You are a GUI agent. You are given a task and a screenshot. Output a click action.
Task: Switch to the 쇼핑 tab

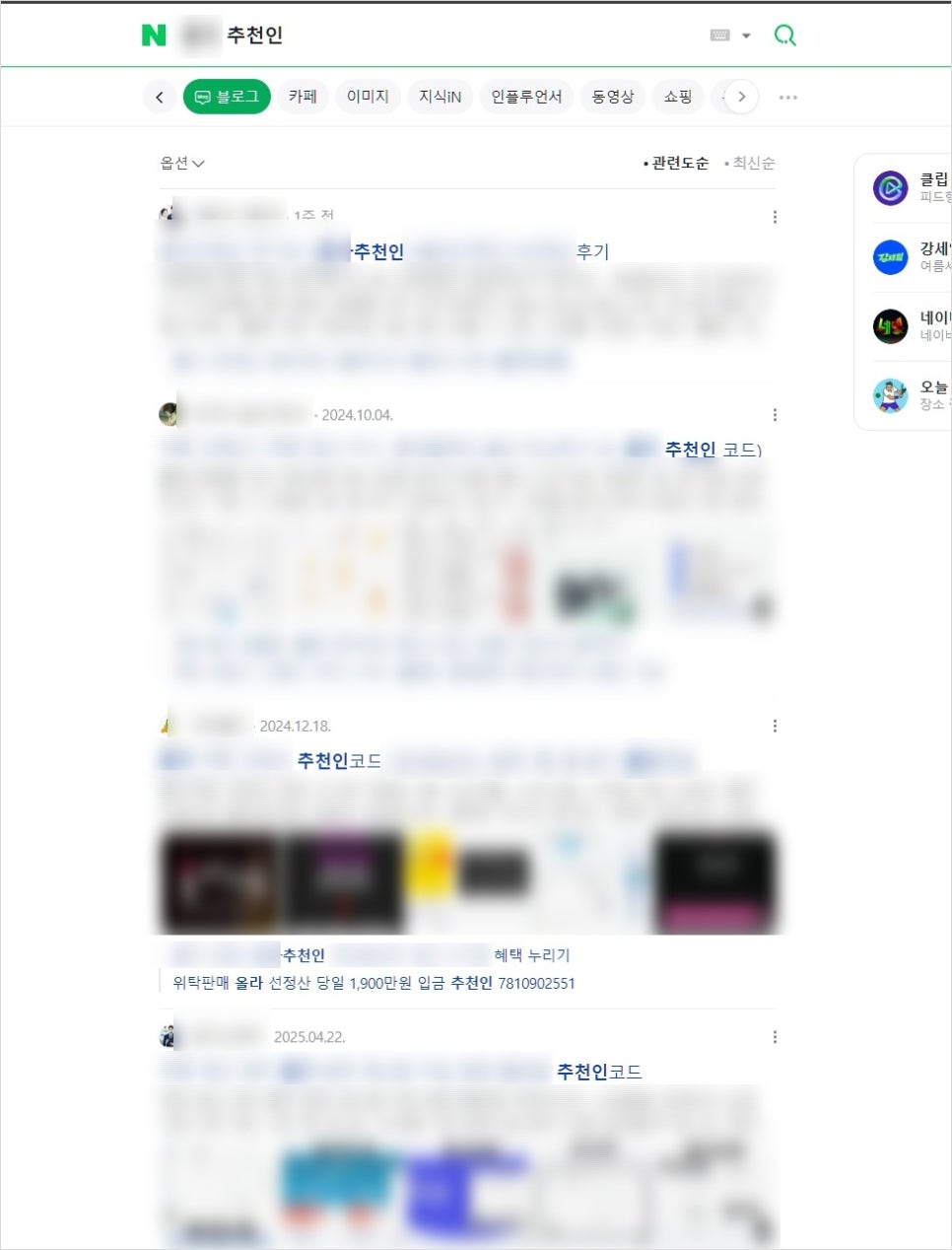(677, 97)
